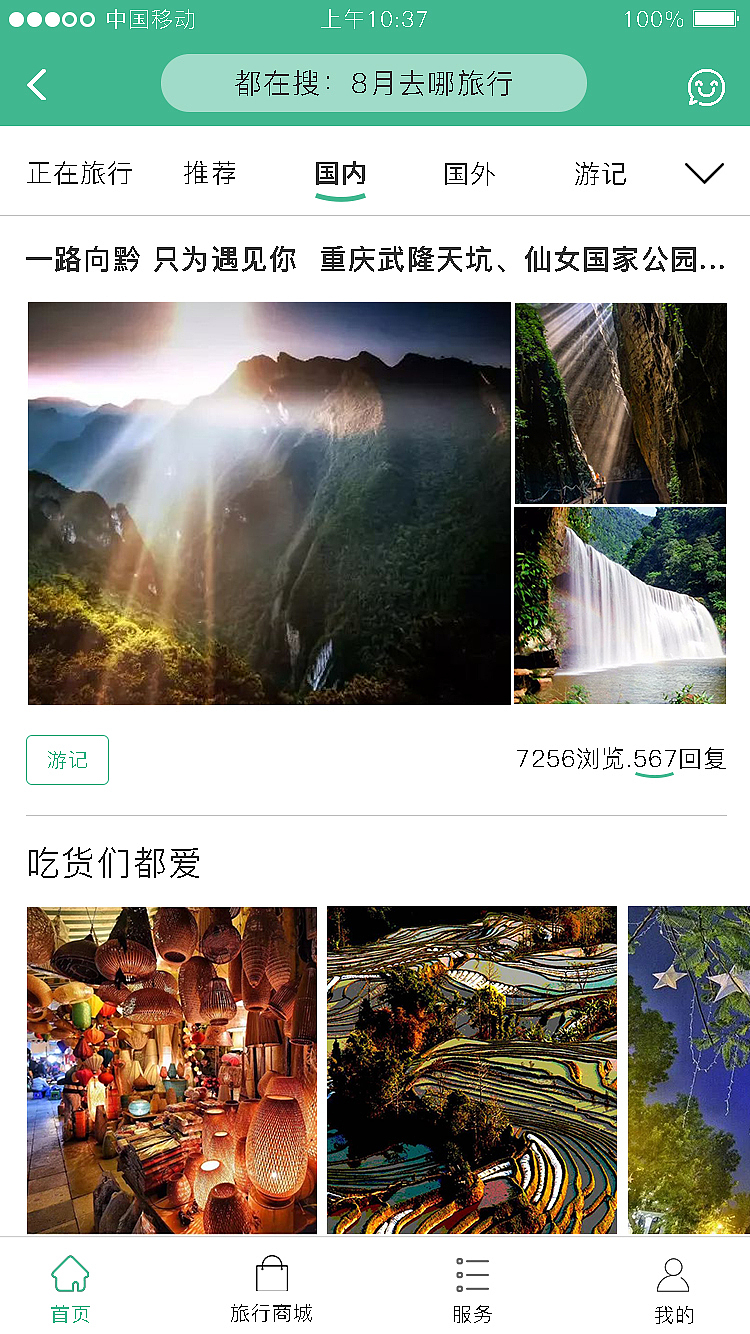This screenshot has height=1334, width=750.
Task: Go back using the arrow icon
Action: 36,84
